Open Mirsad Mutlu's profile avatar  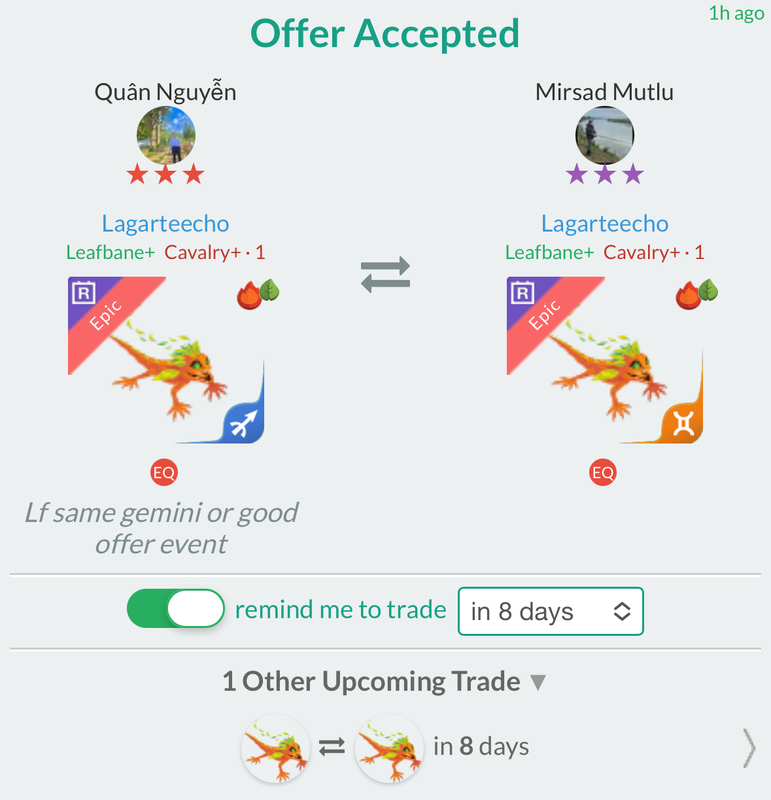pyautogui.click(x=604, y=135)
